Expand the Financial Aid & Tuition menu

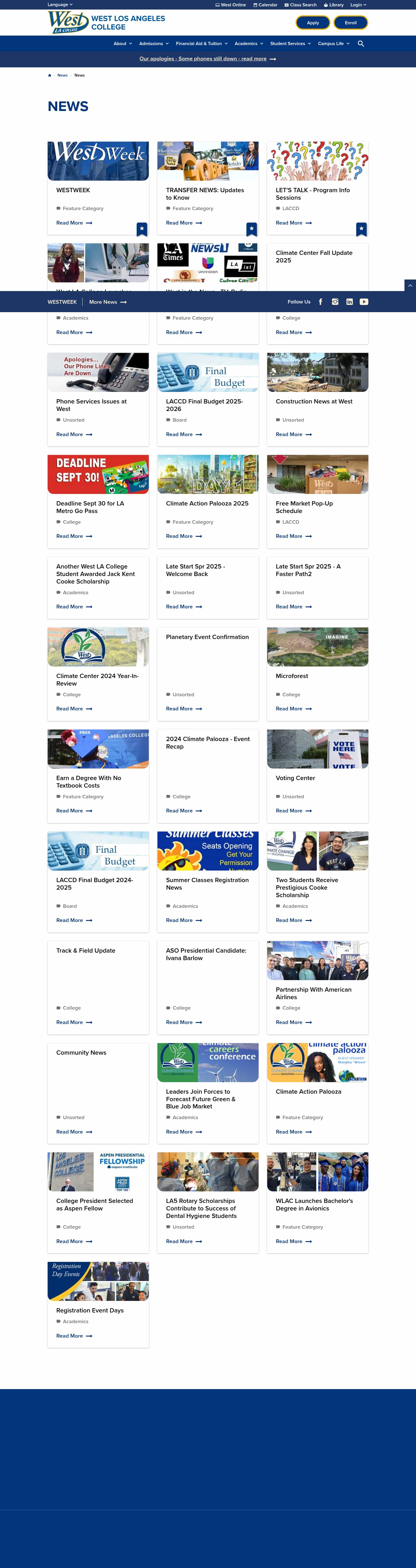tap(201, 44)
